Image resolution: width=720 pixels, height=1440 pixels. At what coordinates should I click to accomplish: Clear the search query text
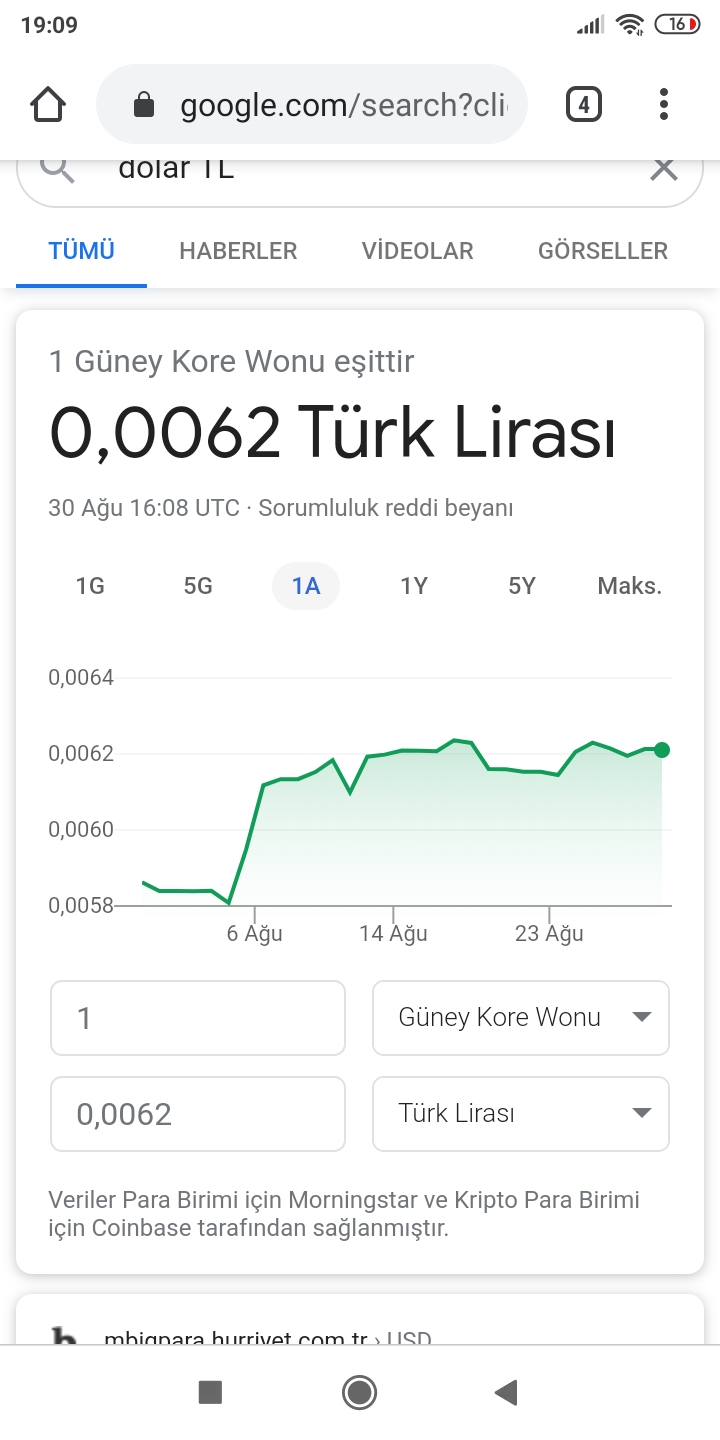(664, 170)
